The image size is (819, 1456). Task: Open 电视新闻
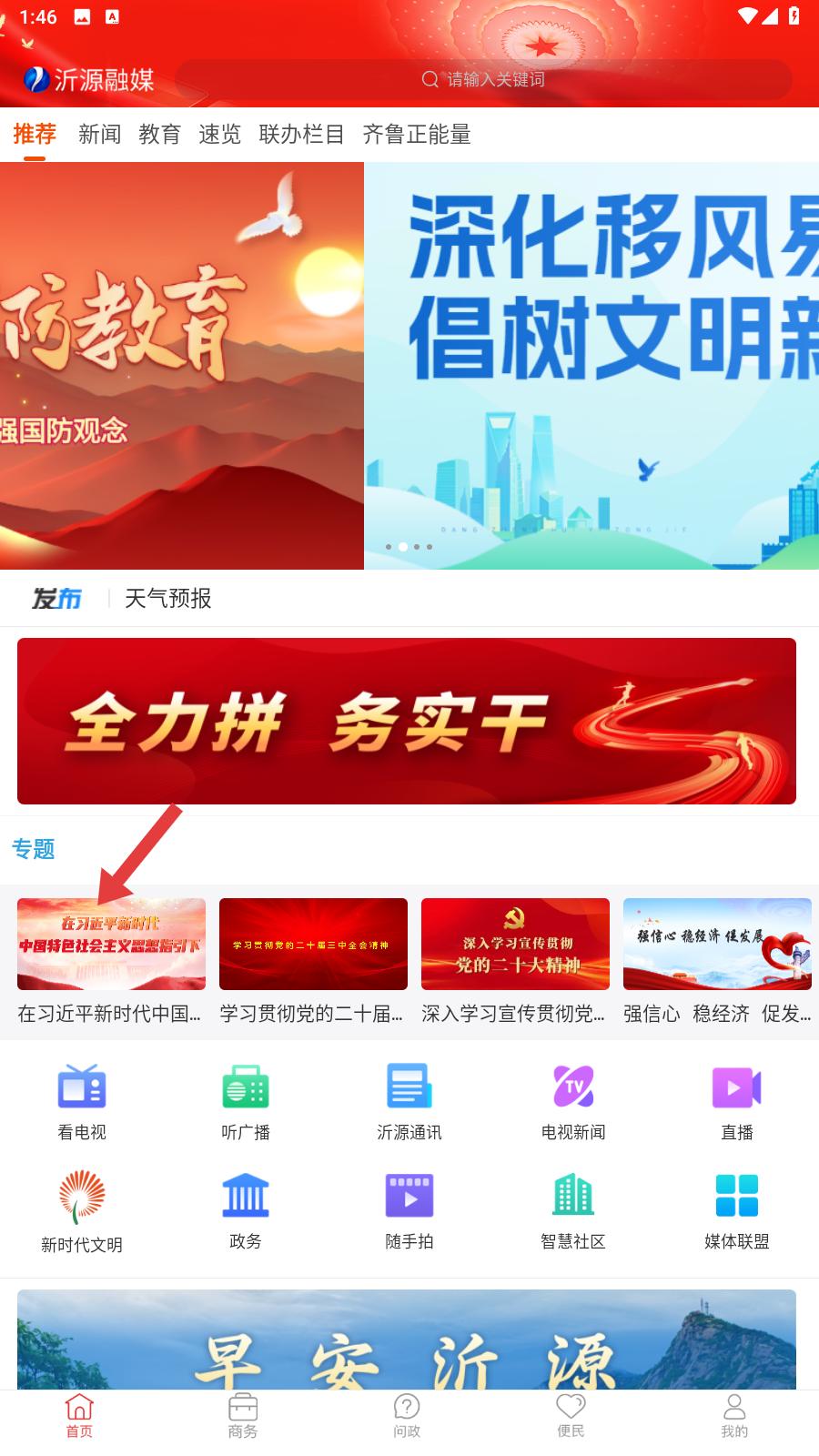coord(573,1102)
